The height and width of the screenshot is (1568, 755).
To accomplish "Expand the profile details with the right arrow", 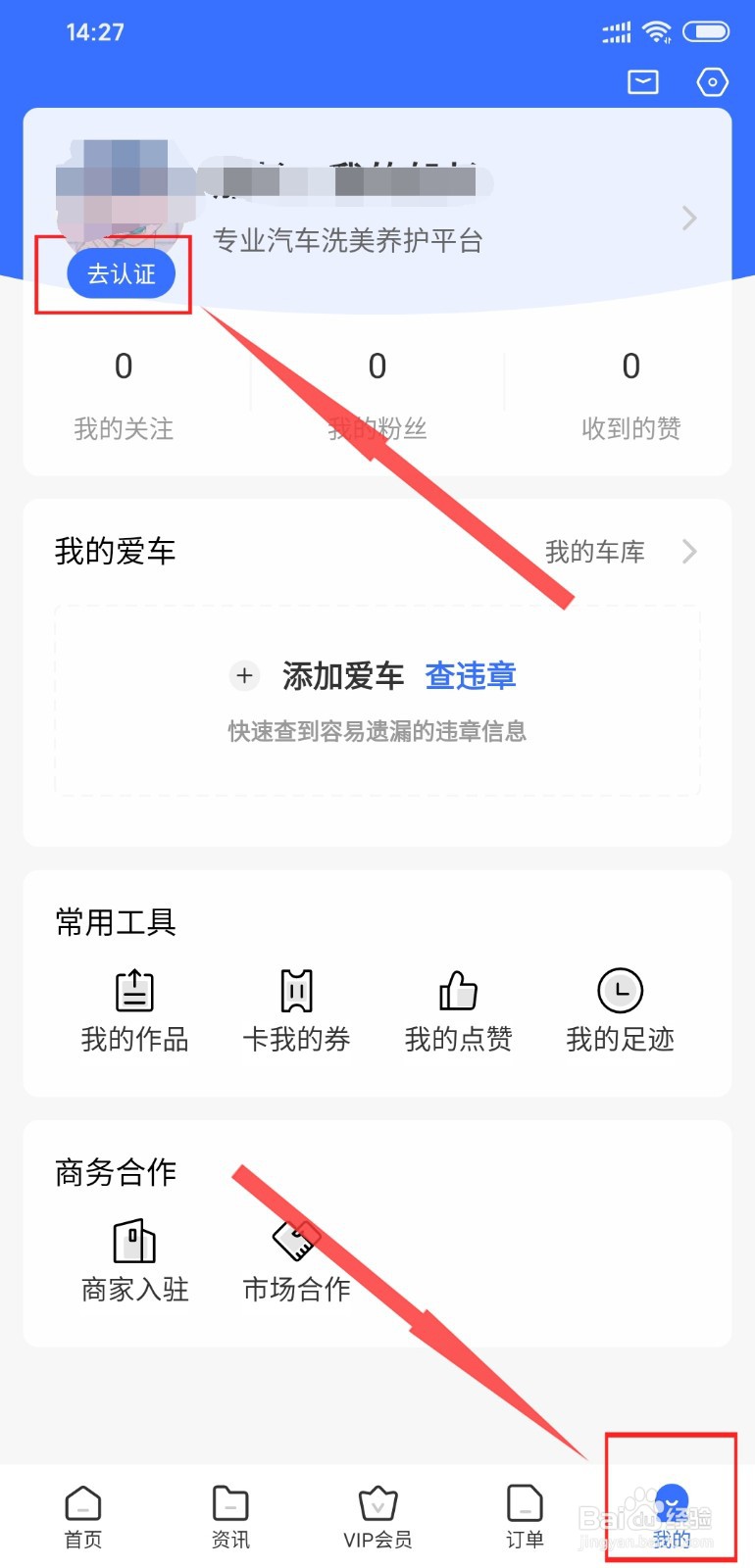I will (689, 218).
